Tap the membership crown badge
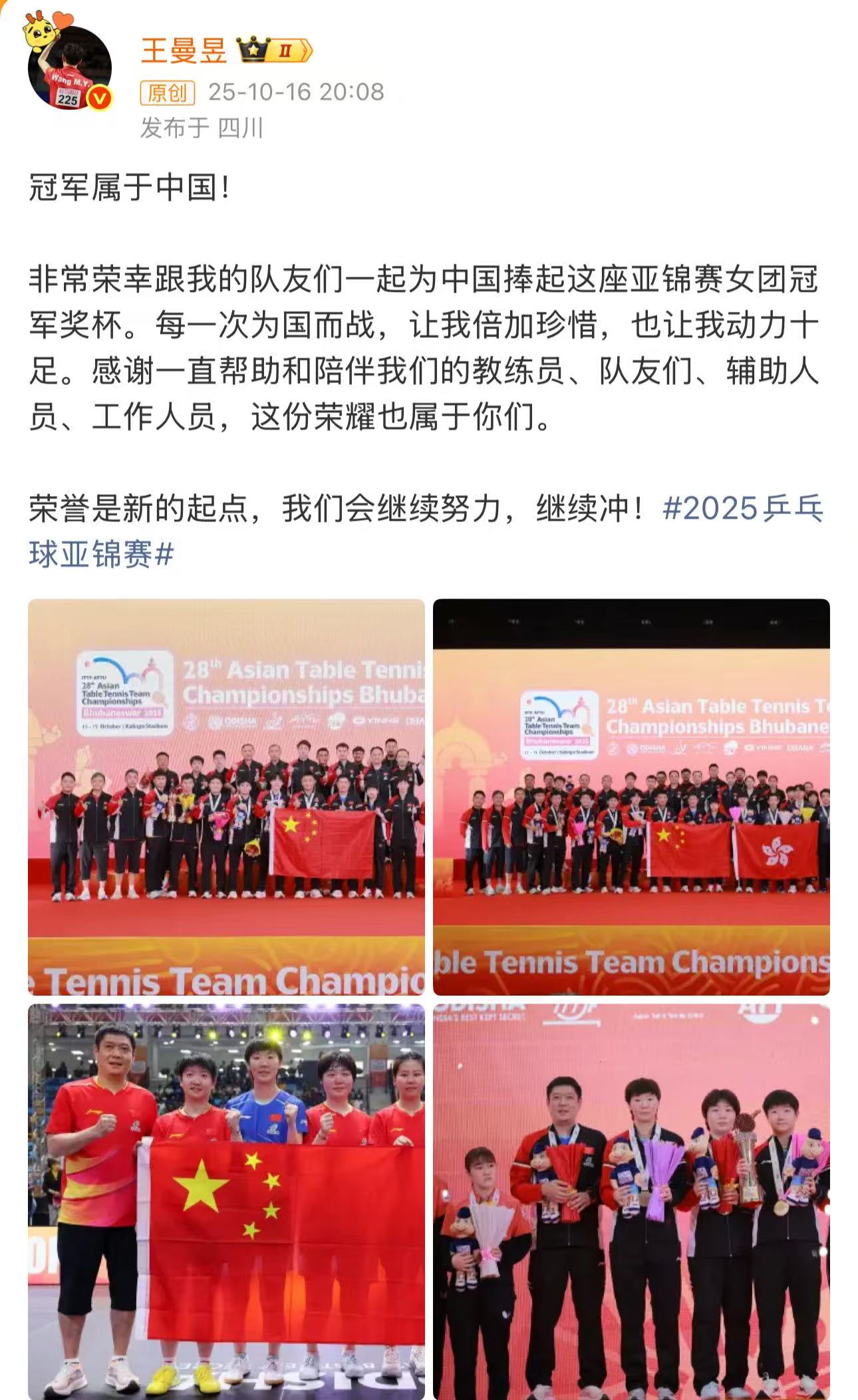Screen dimensions: 858x1400 click(x=274, y=51)
